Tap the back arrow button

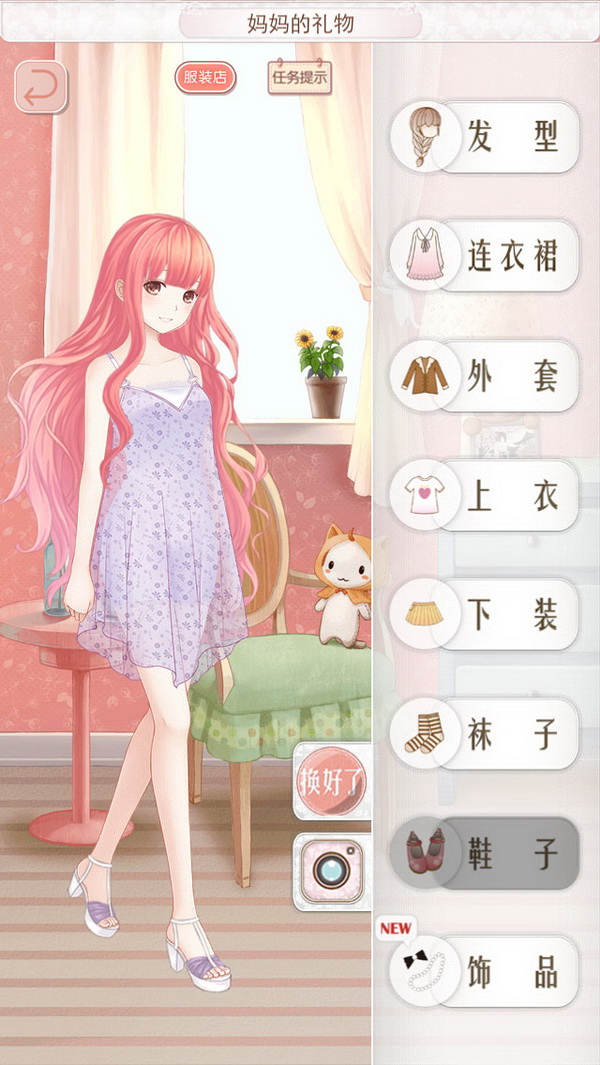coord(41,87)
